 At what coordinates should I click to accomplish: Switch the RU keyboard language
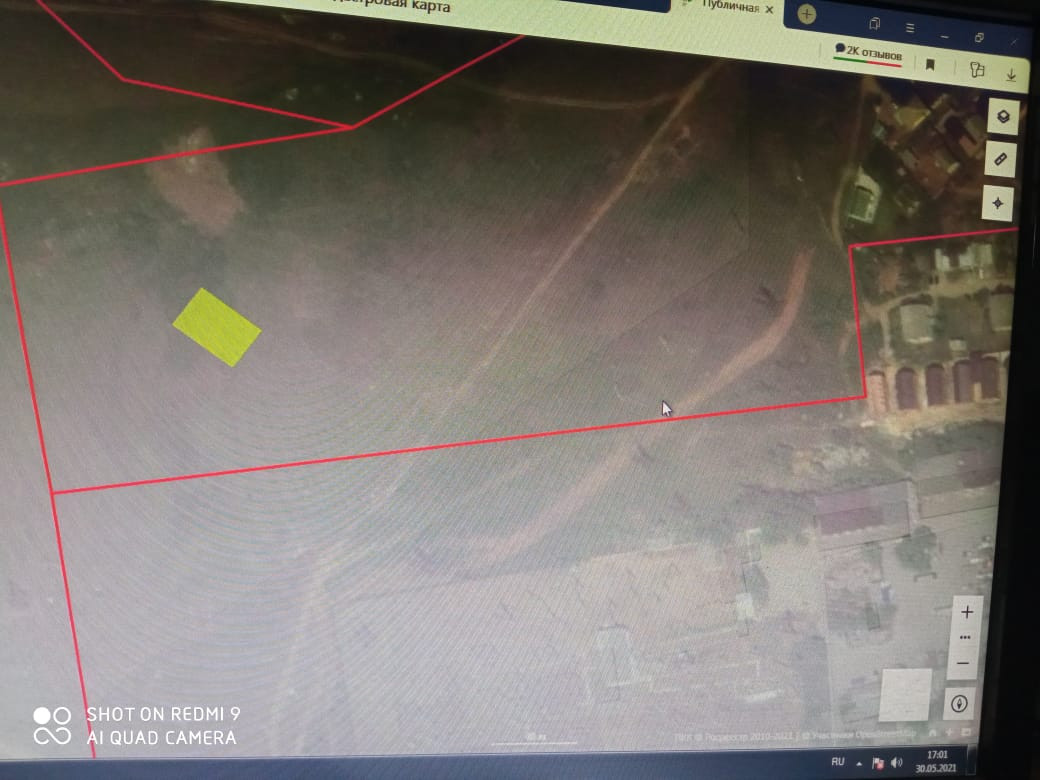(x=838, y=762)
